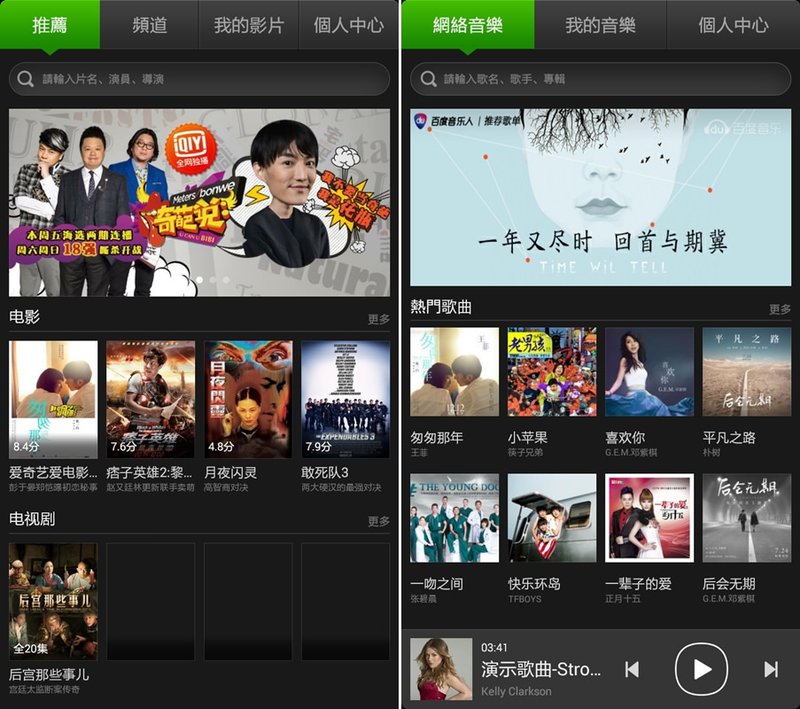
Task: Open the 一年又尽时 recommended playlist banner
Action: 600,198
